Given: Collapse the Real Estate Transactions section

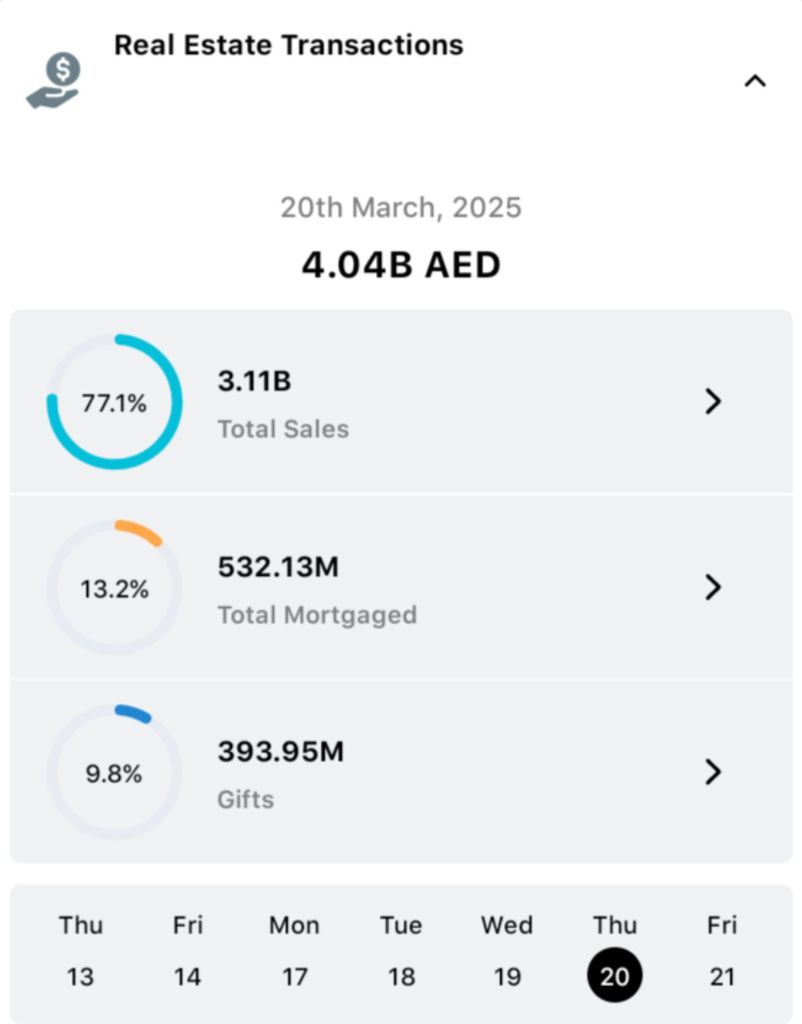Looking at the screenshot, I should coord(755,81).
